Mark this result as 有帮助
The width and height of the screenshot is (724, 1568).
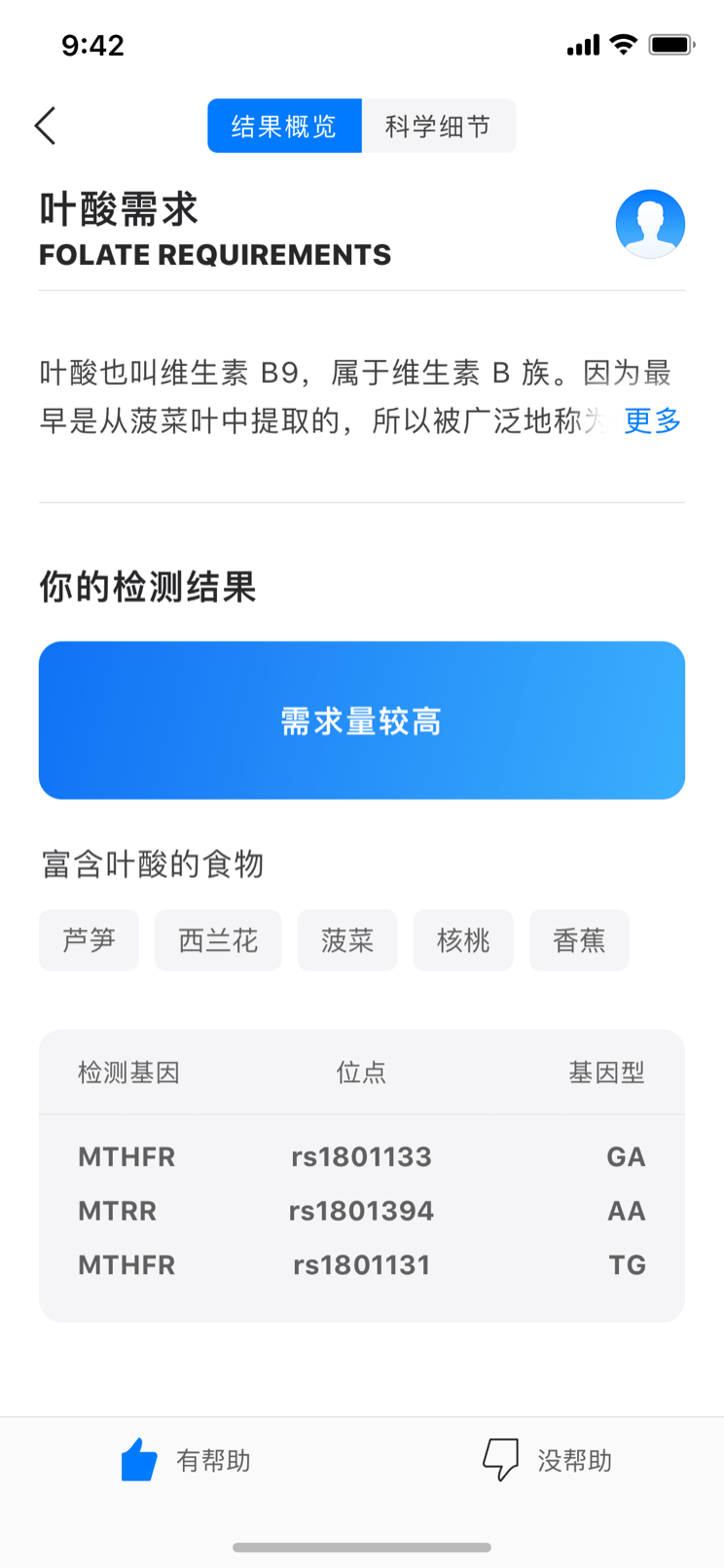tap(185, 1460)
